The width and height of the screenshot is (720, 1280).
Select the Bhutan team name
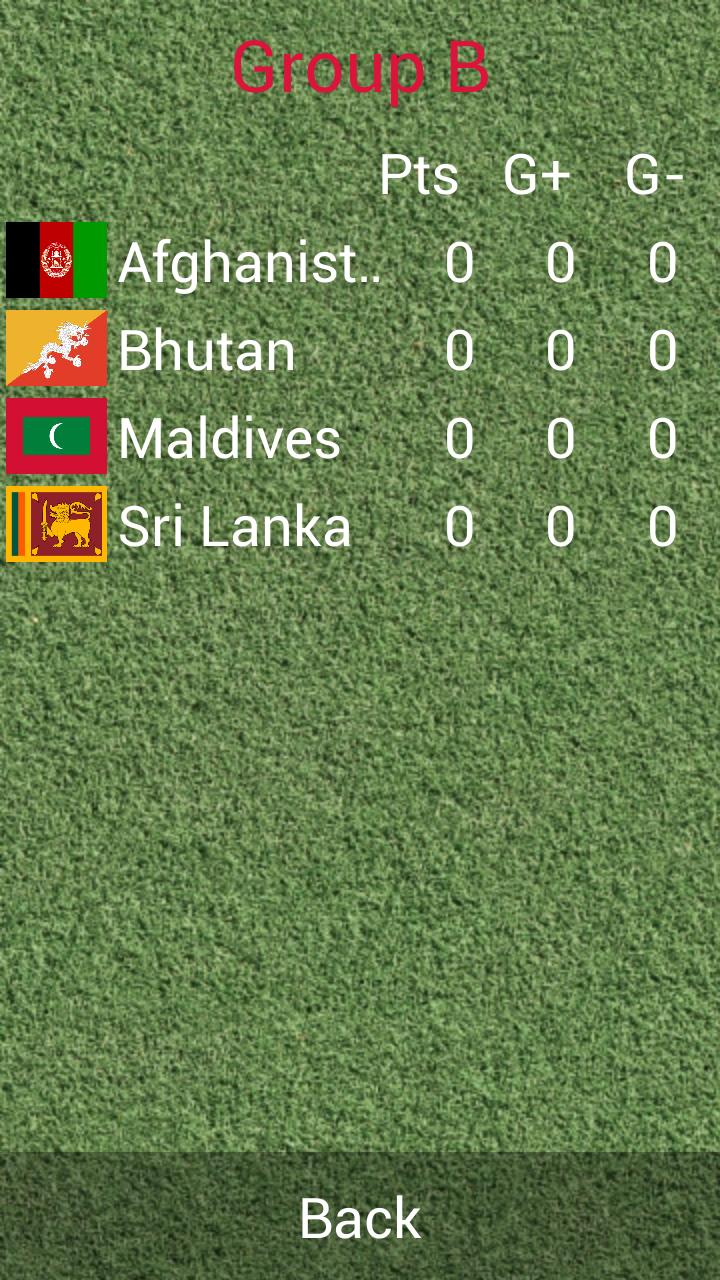pos(205,350)
